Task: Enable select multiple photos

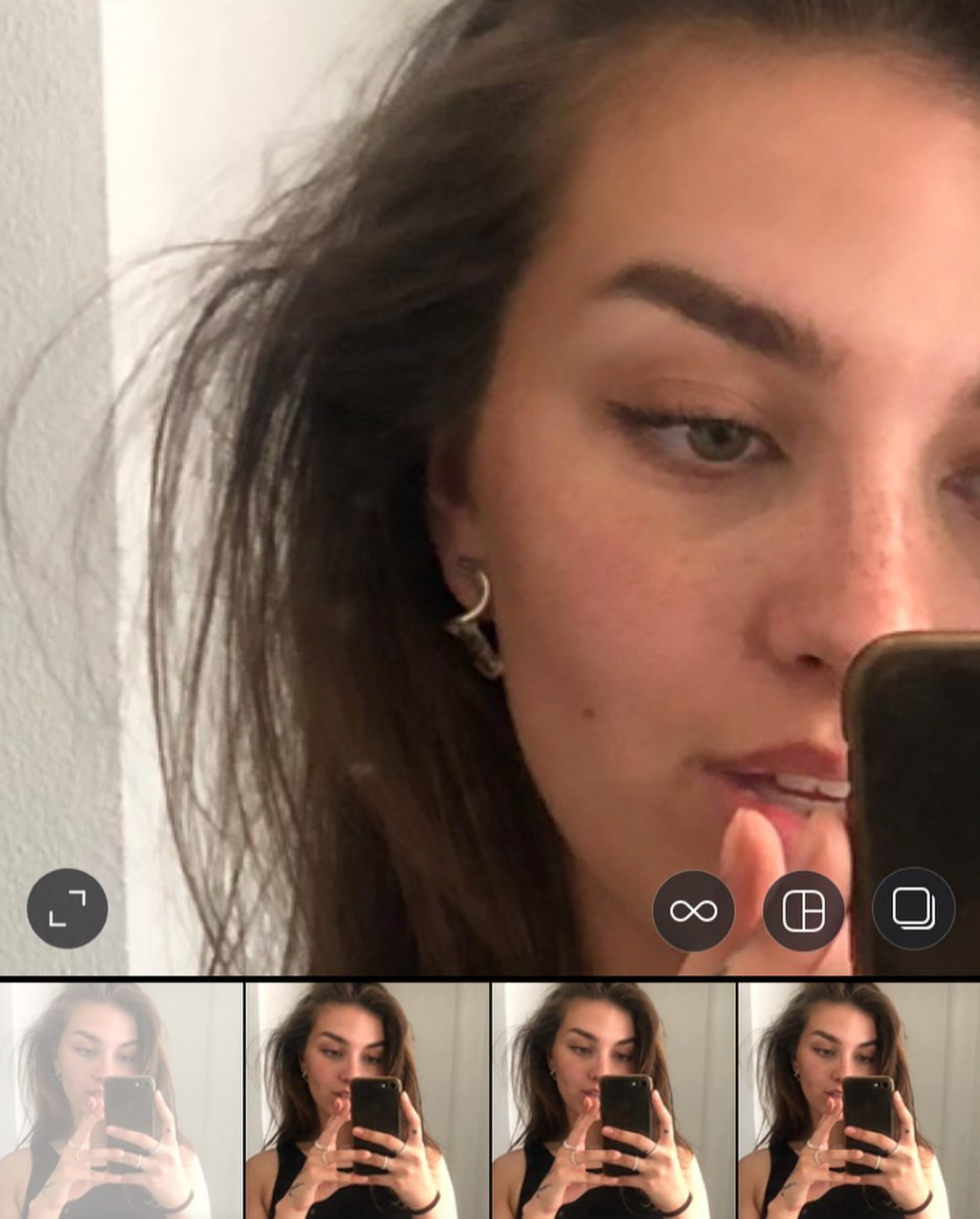Action: tap(913, 909)
